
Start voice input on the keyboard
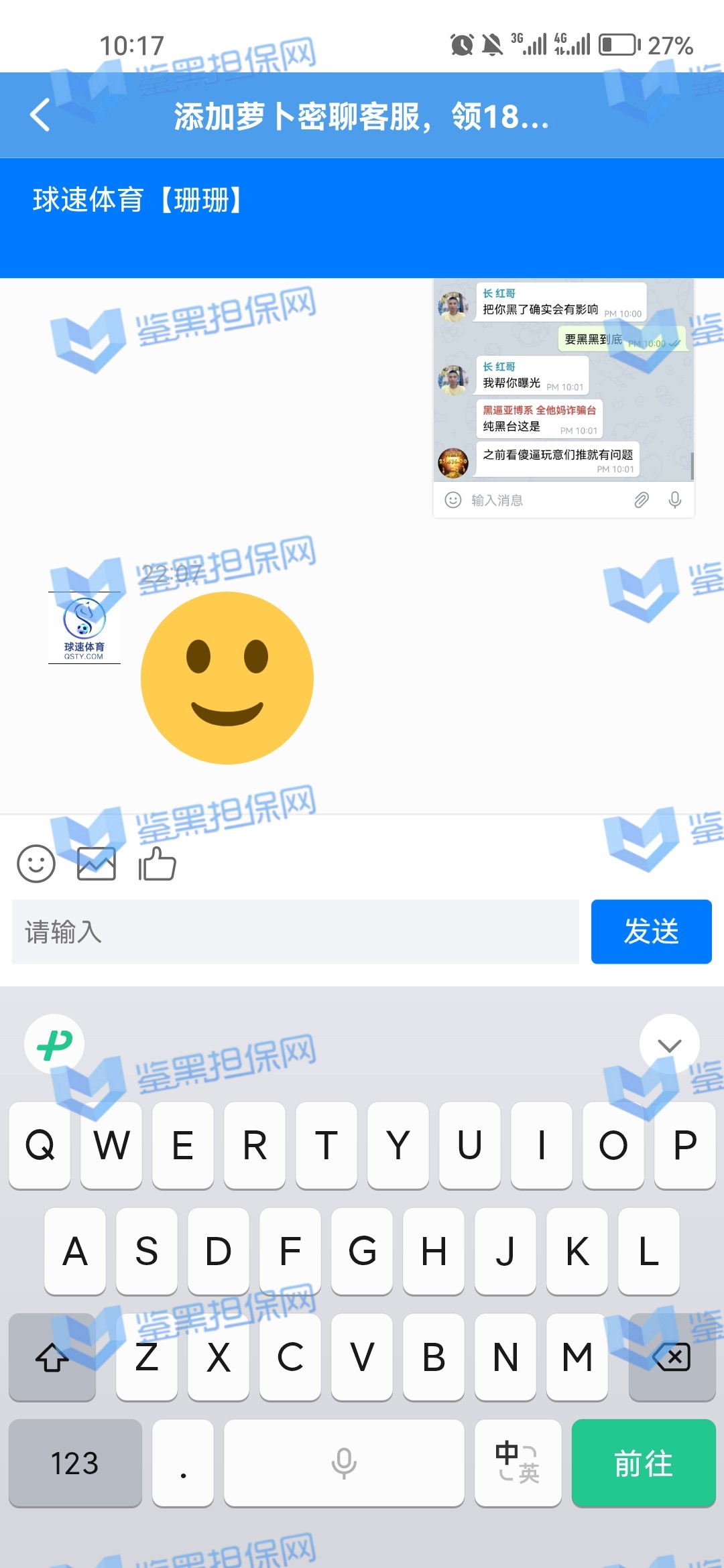344,1463
